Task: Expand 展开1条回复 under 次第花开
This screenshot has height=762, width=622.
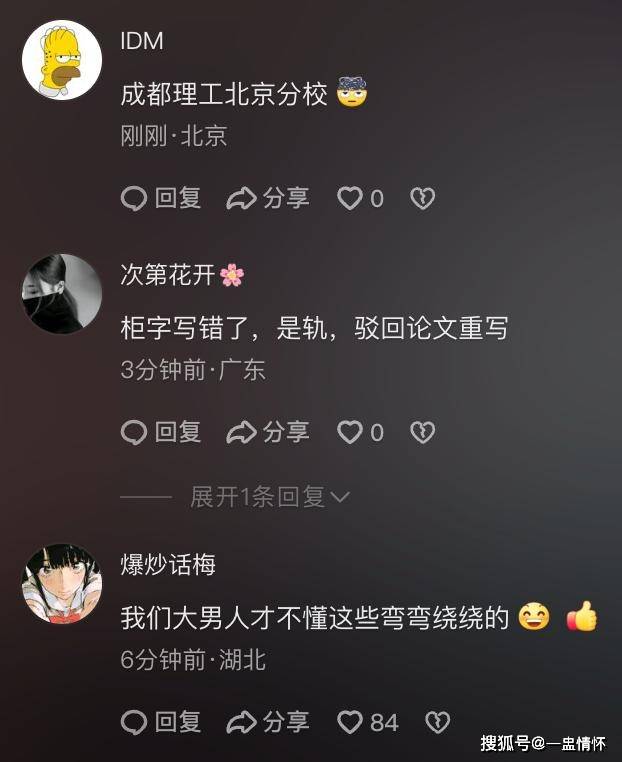Action: point(270,496)
